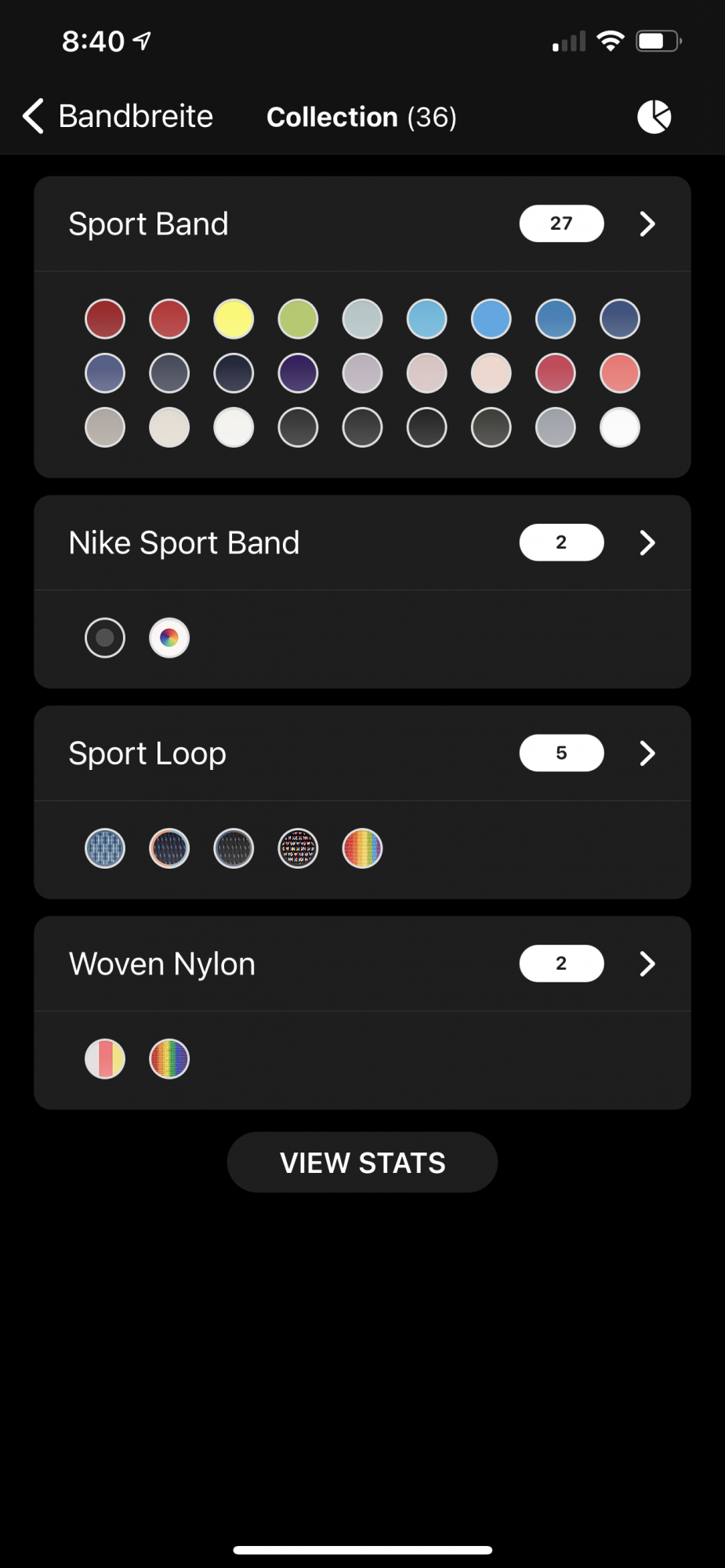The width and height of the screenshot is (725, 1568).
Task: Choose the light green Sport Band swatch
Action: 298,319
